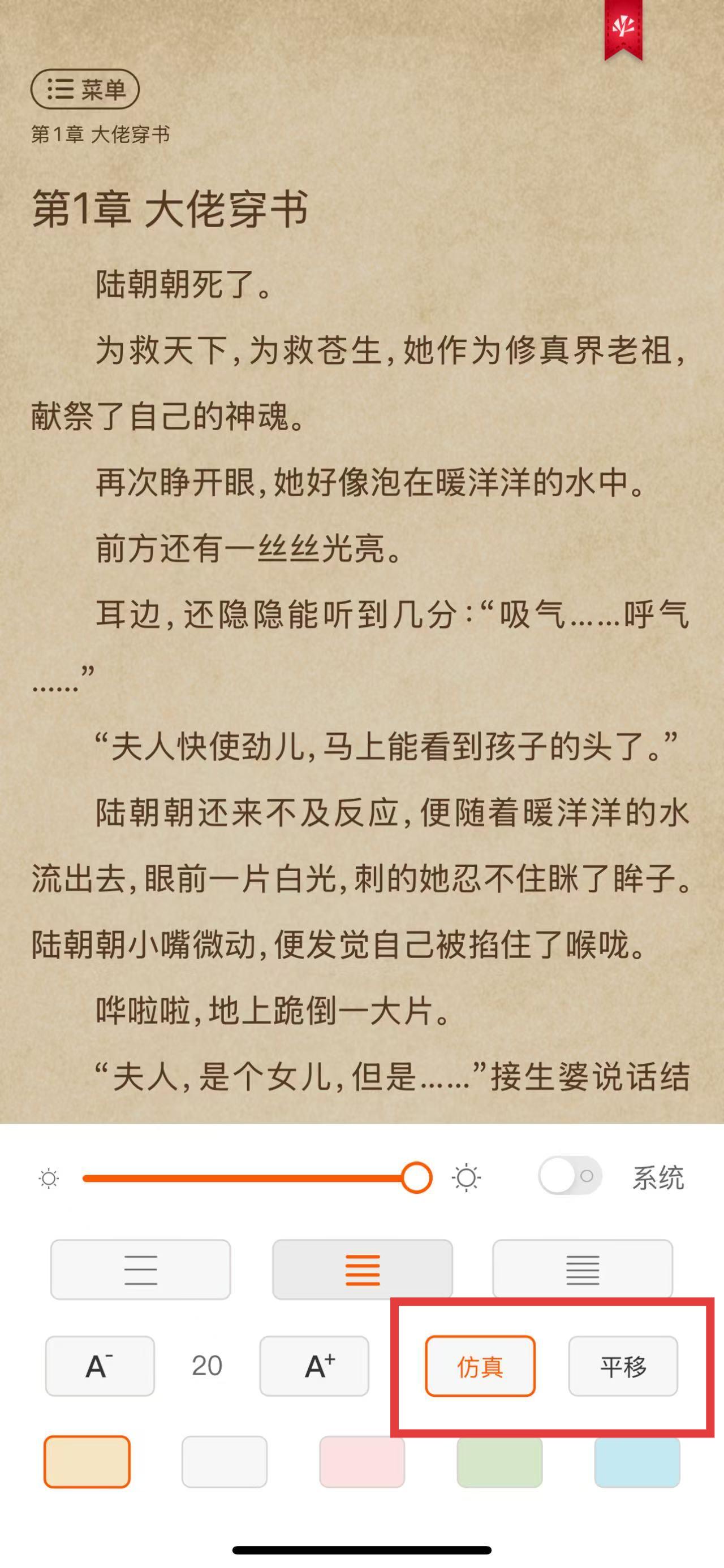
Task: Choose 平移 page-turn mode
Action: 623,1366
